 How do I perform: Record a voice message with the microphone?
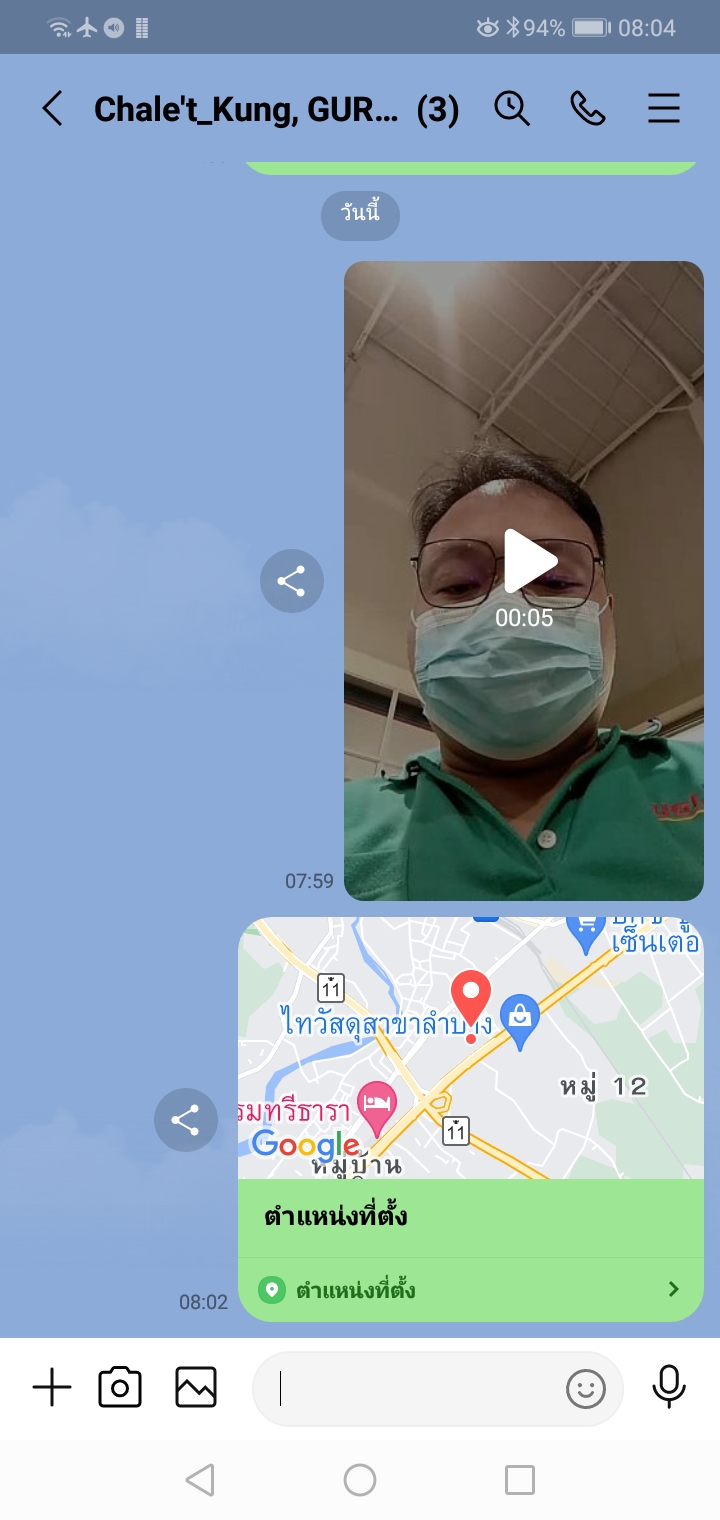[669, 1388]
